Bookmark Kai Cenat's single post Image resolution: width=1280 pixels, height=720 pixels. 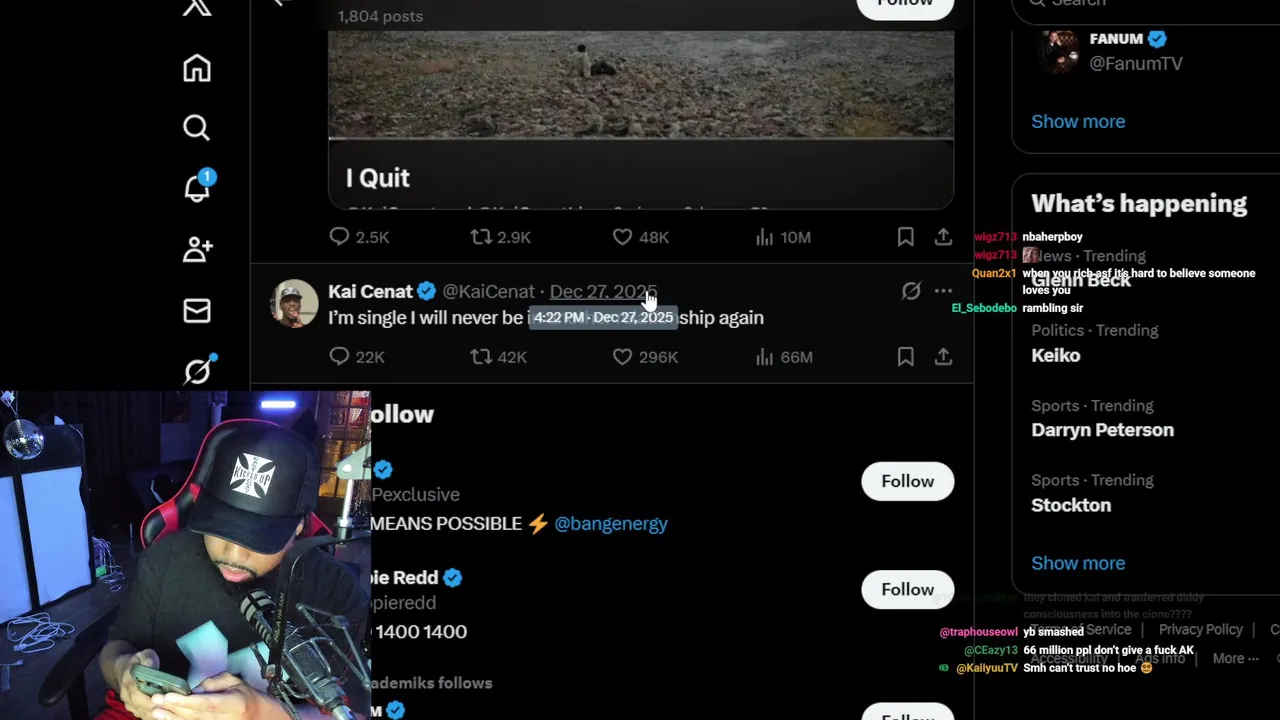point(905,357)
